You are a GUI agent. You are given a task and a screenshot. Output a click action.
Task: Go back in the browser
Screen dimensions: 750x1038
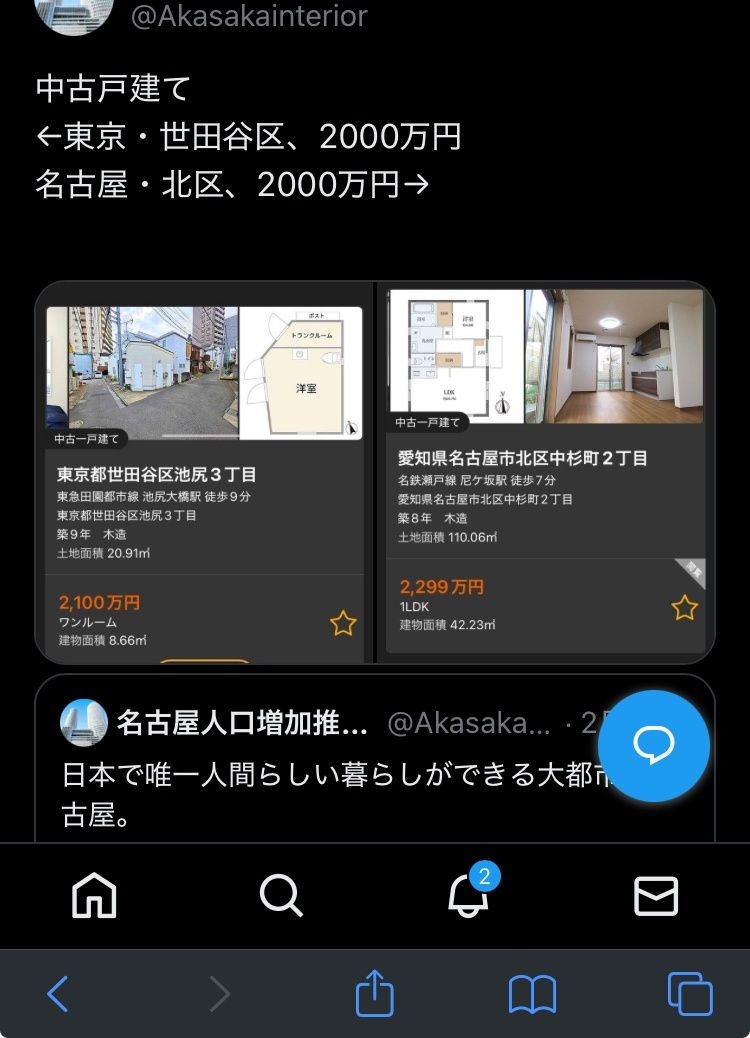[58, 994]
